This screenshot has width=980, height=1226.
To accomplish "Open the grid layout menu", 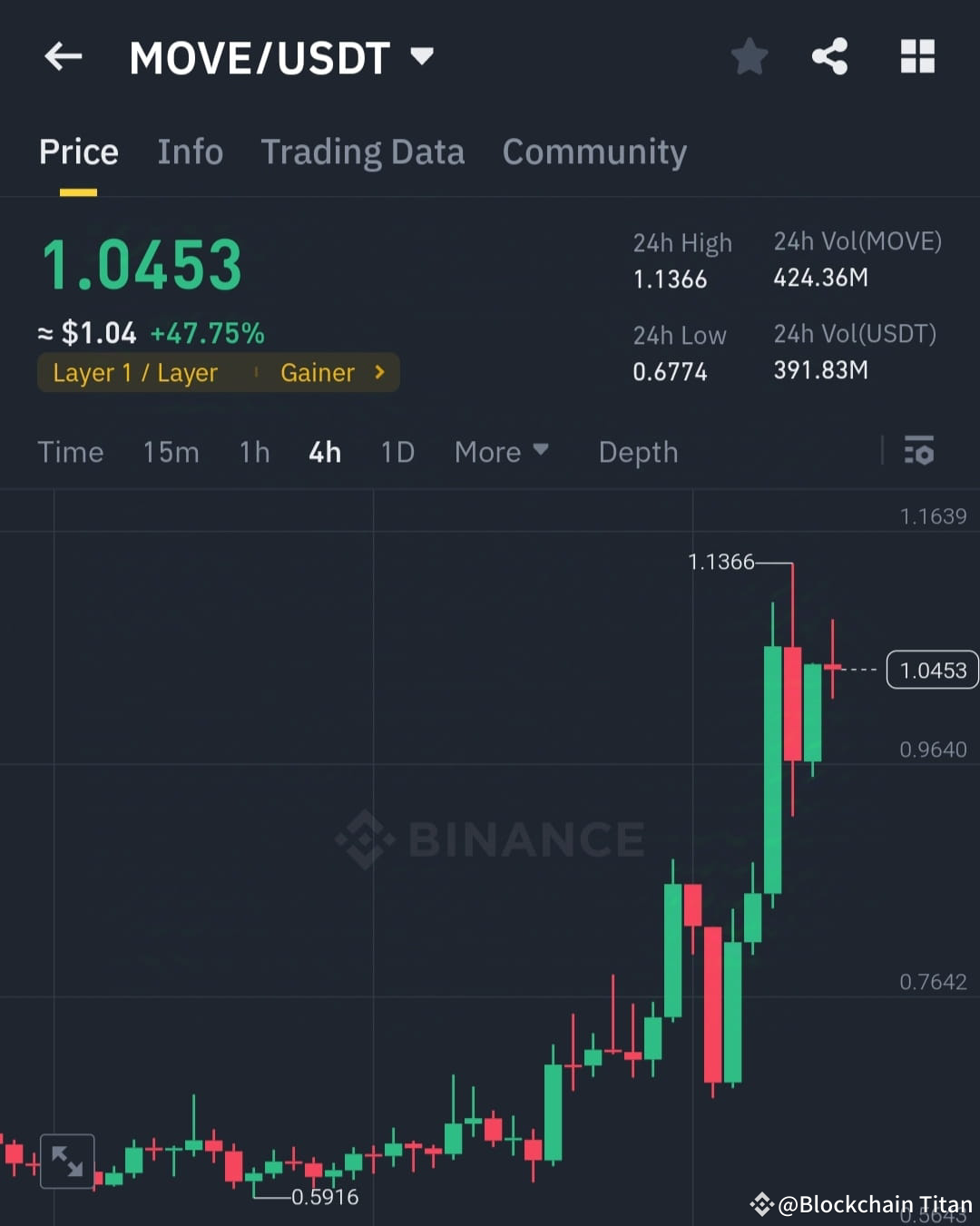I will pyautogui.click(x=917, y=56).
